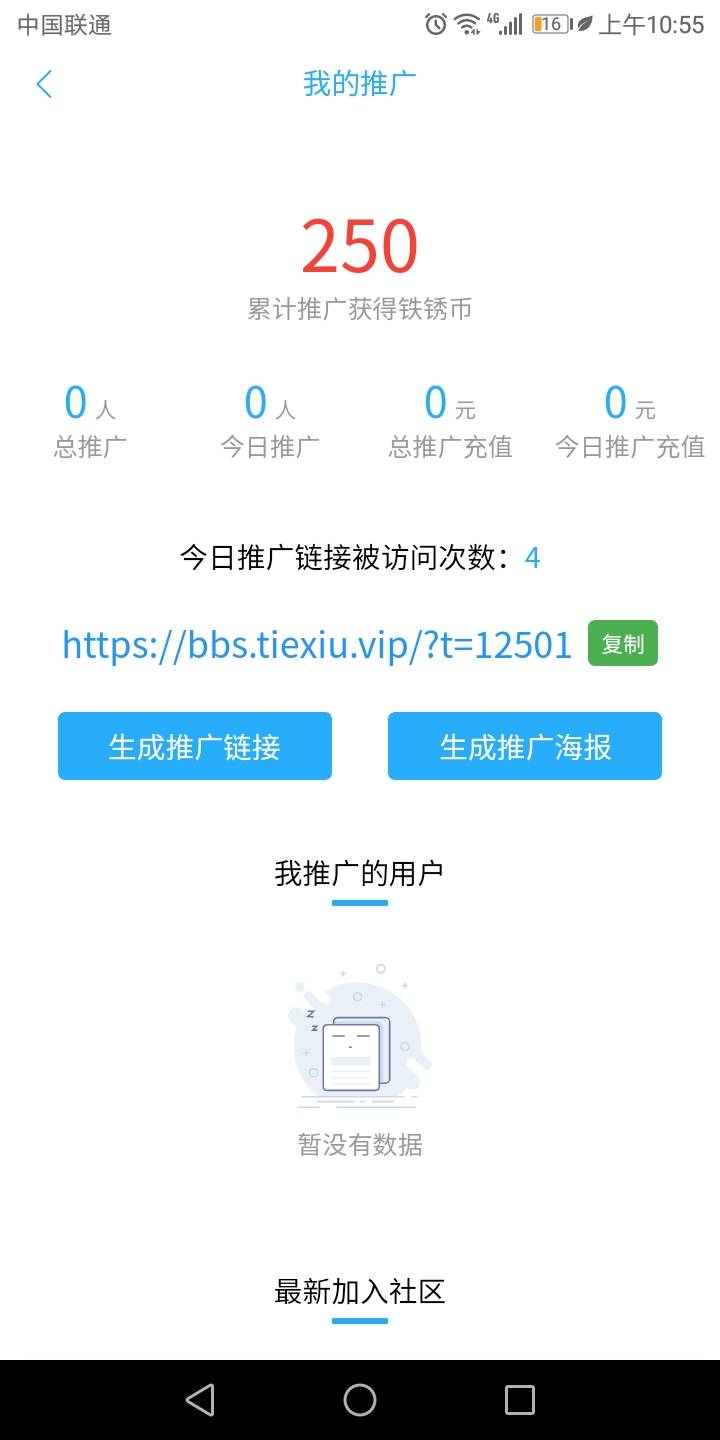Generate a poster with 生成推广海报
Image resolution: width=720 pixels, height=1440 pixels.
(x=525, y=746)
